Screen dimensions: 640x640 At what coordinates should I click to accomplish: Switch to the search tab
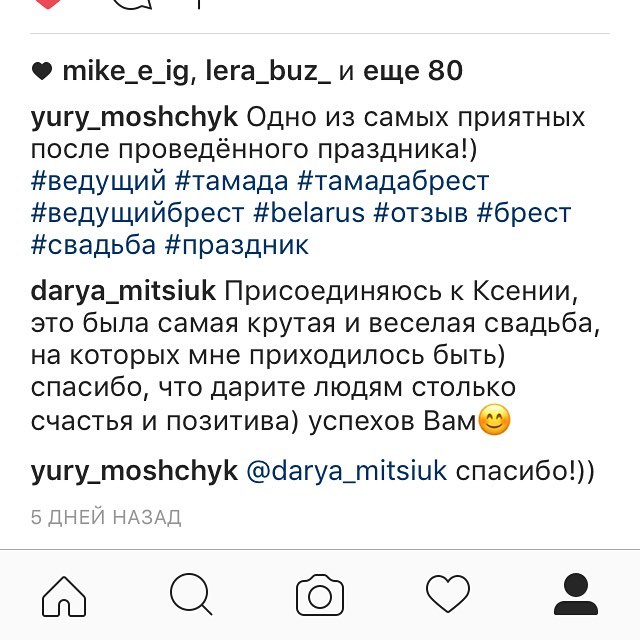point(192,595)
